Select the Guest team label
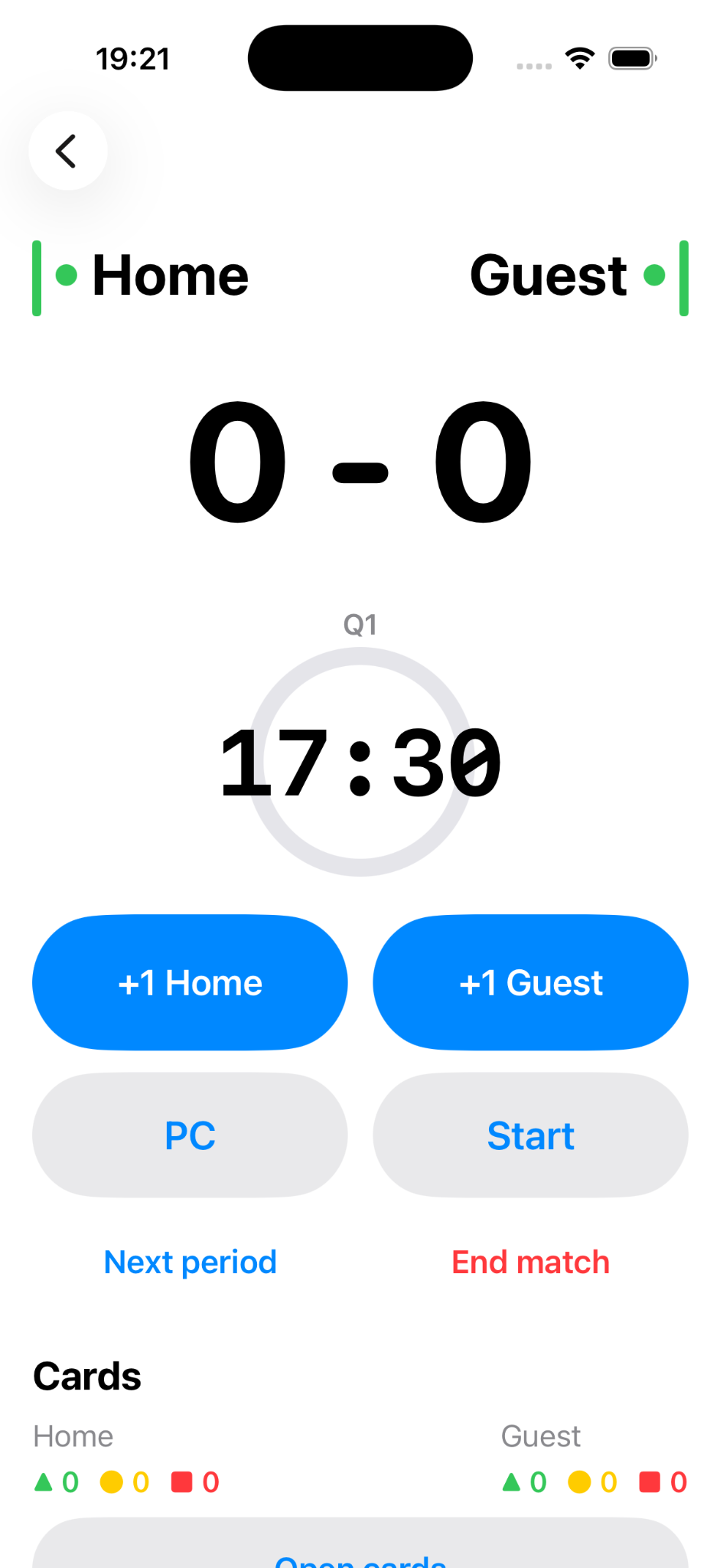The height and width of the screenshot is (1568, 720). pyautogui.click(x=549, y=275)
